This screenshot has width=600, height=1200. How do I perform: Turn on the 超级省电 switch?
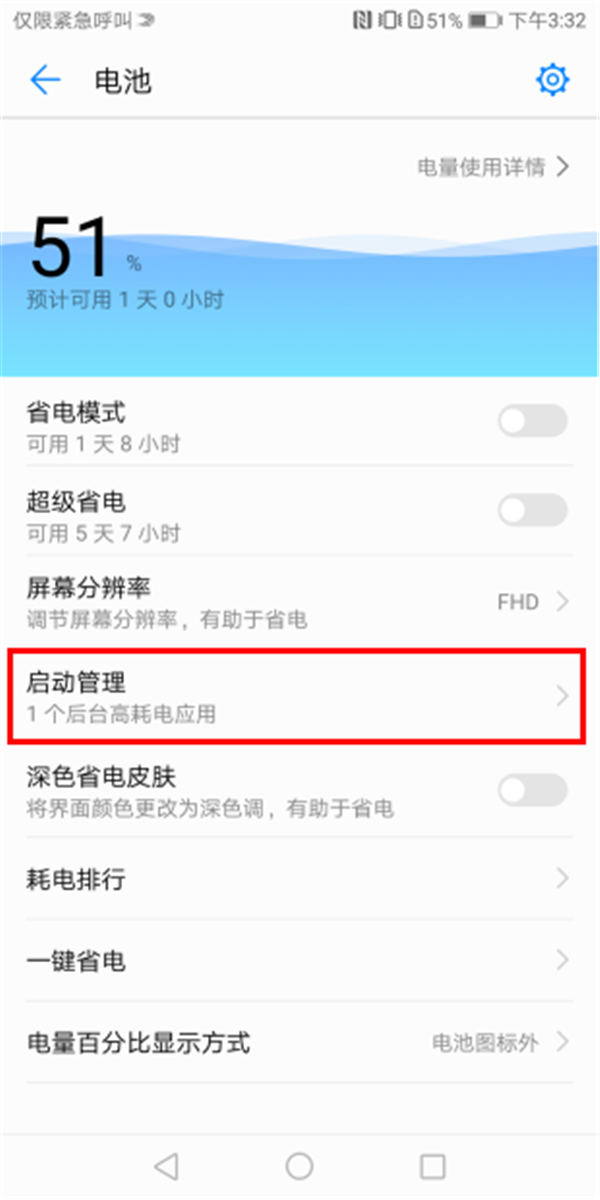tap(532, 511)
